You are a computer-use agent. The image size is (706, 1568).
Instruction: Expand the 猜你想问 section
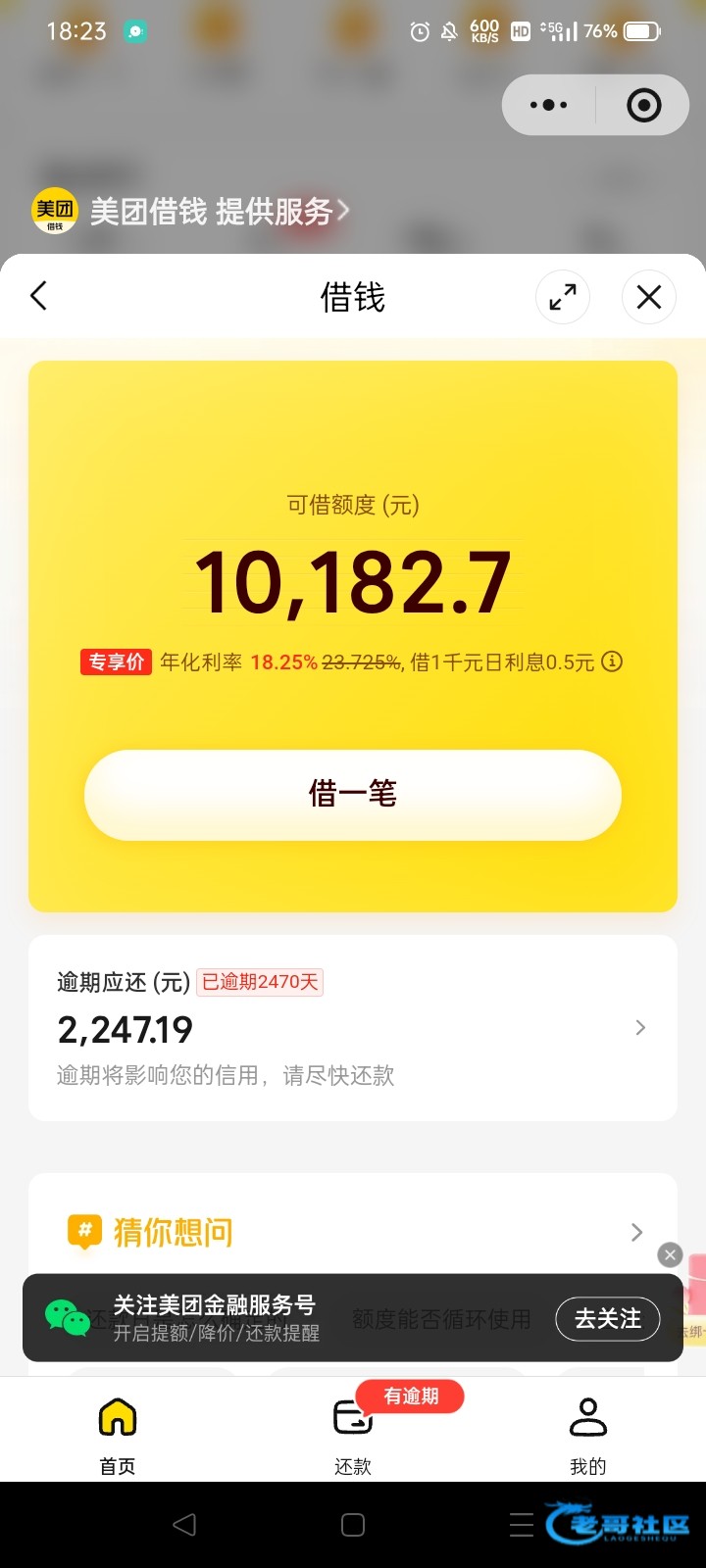[x=636, y=1232]
